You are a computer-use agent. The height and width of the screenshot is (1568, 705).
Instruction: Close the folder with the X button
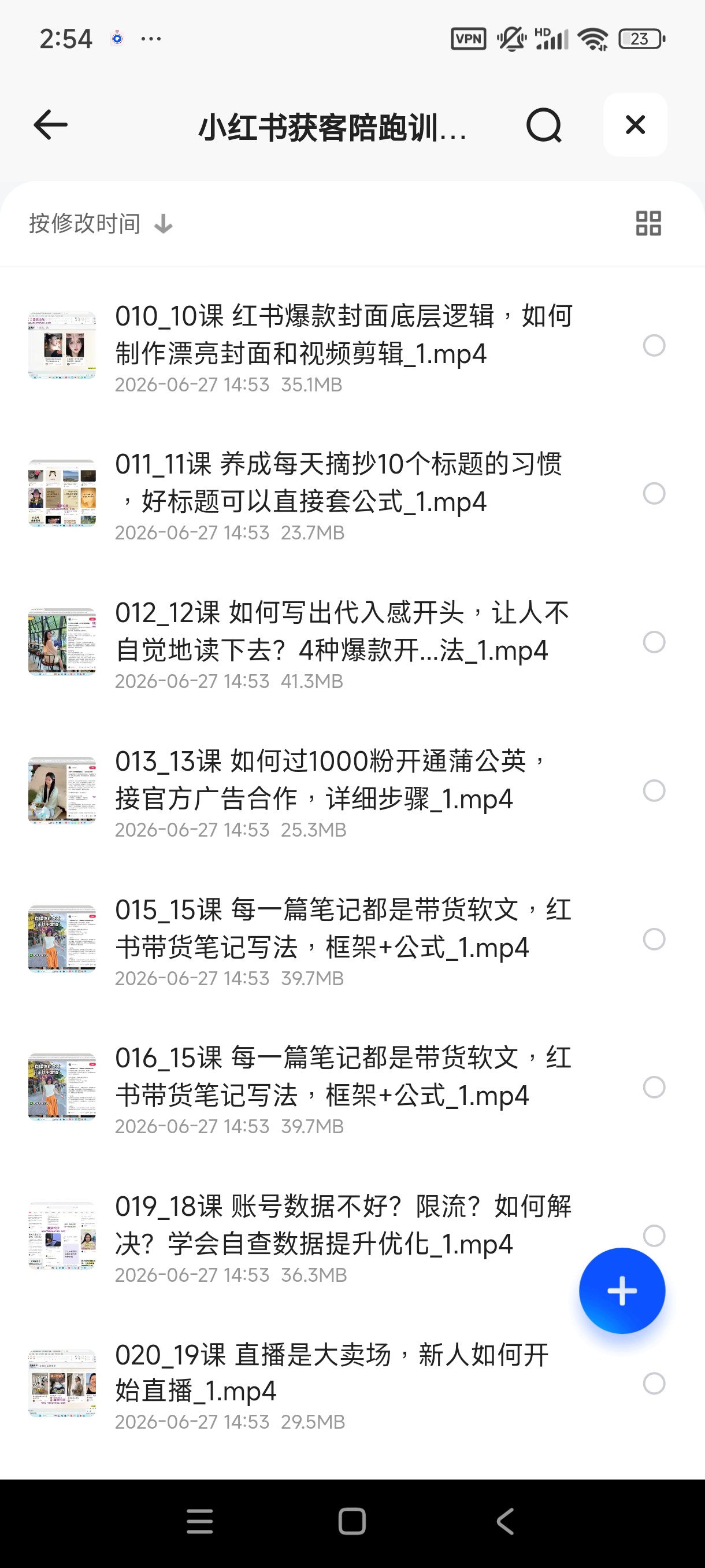tap(635, 125)
